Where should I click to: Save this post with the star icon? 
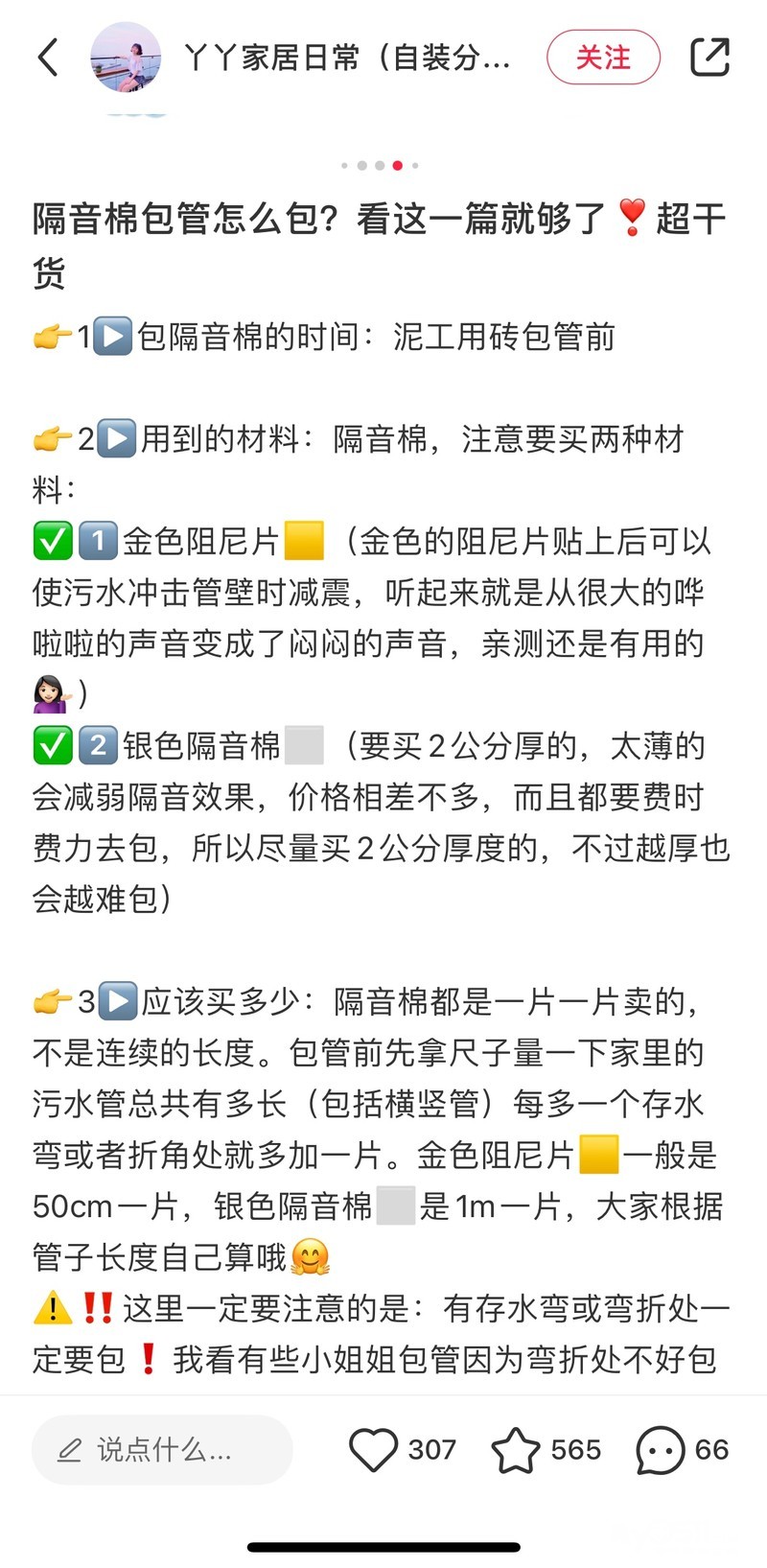[x=516, y=1449]
